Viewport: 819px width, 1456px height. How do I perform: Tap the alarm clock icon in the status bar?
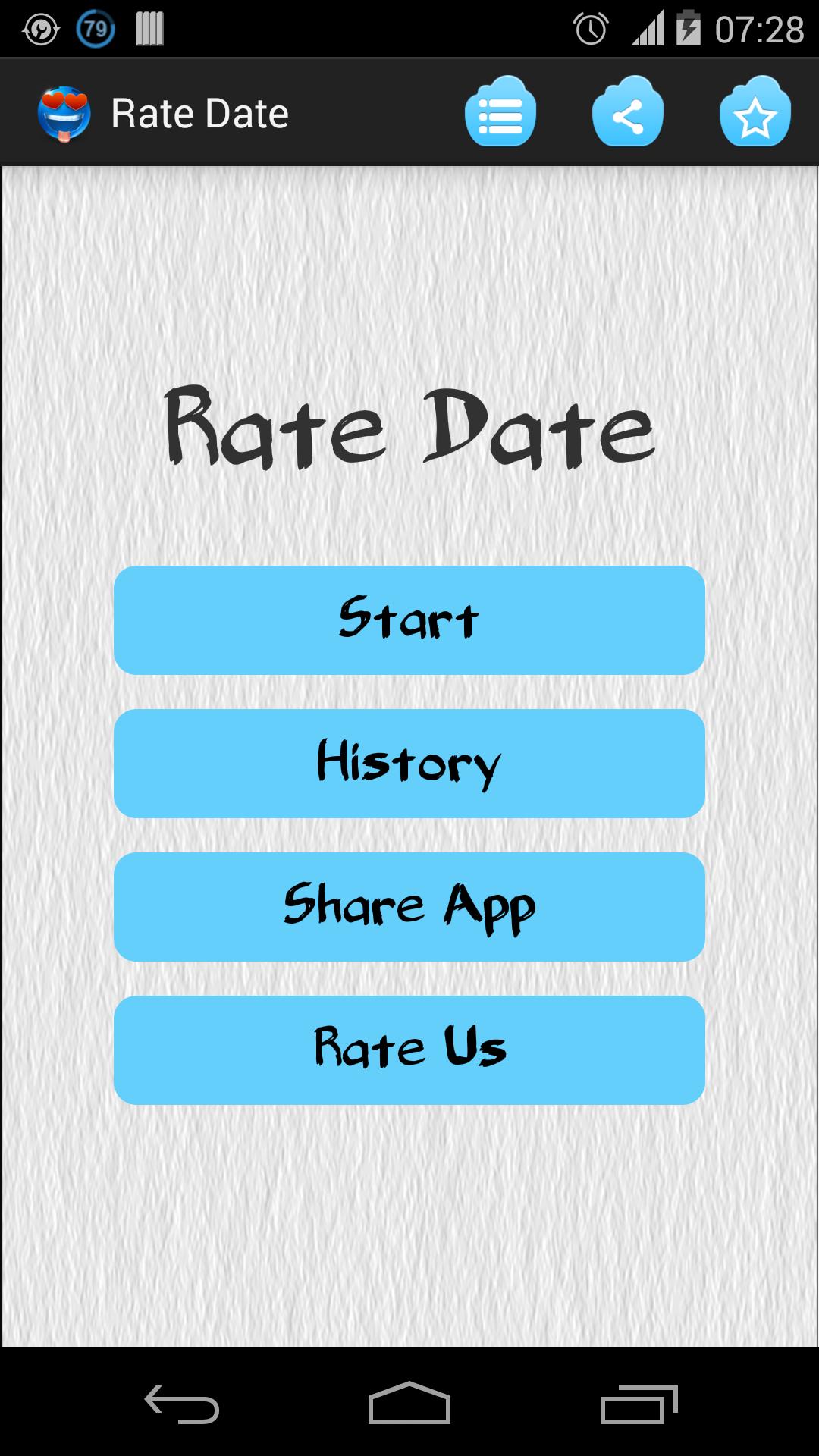point(593,27)
